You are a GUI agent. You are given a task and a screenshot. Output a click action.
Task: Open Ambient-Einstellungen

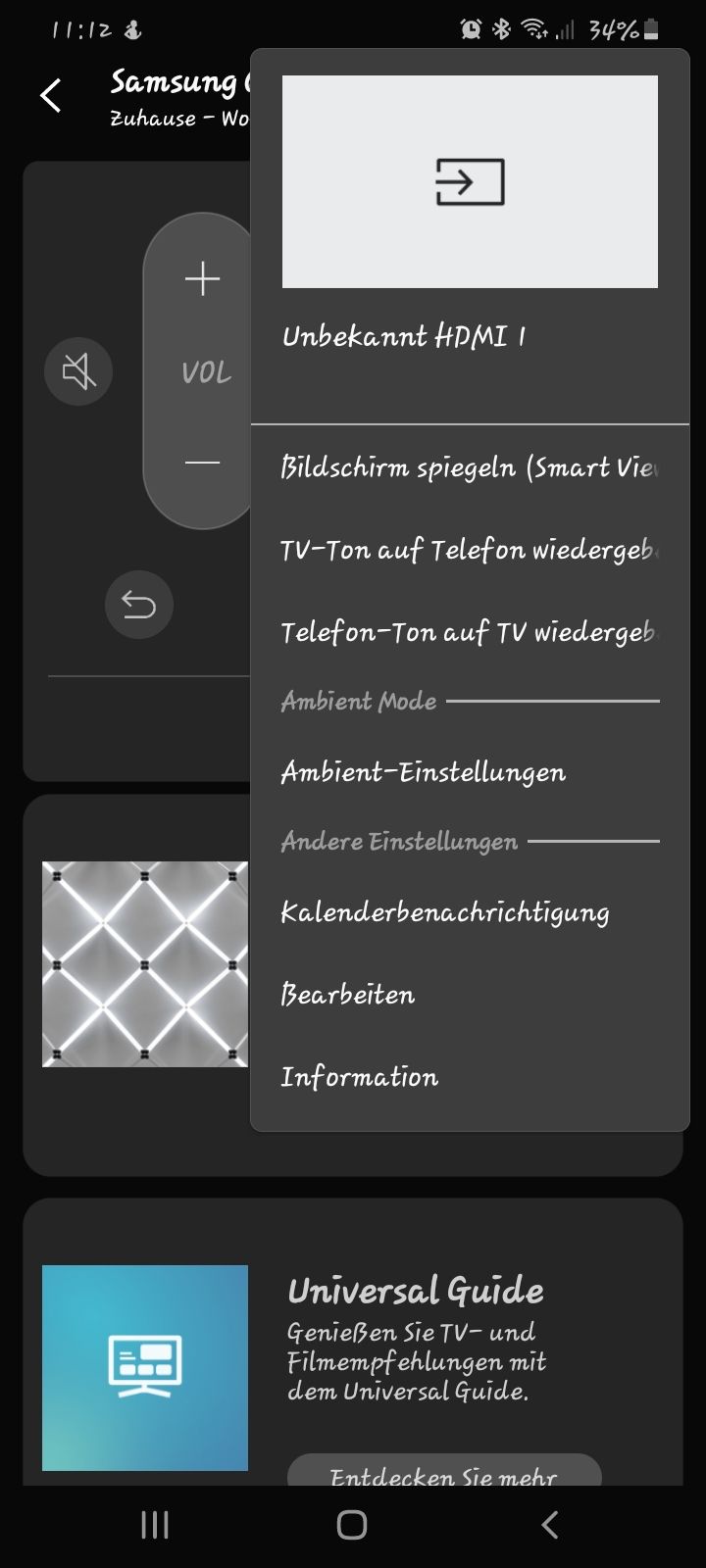click(424, 772)
